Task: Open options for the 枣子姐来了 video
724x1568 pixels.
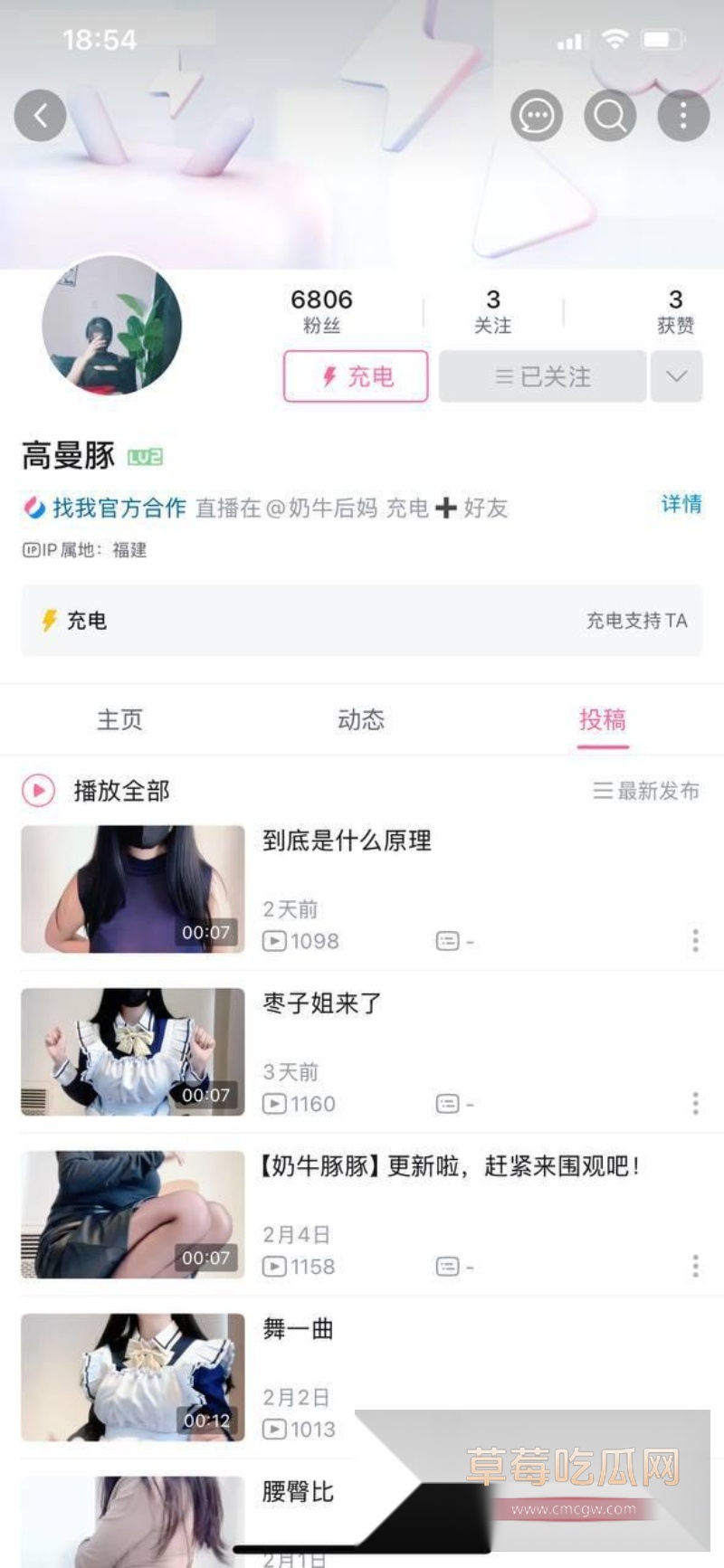Action: point(695,1104)
